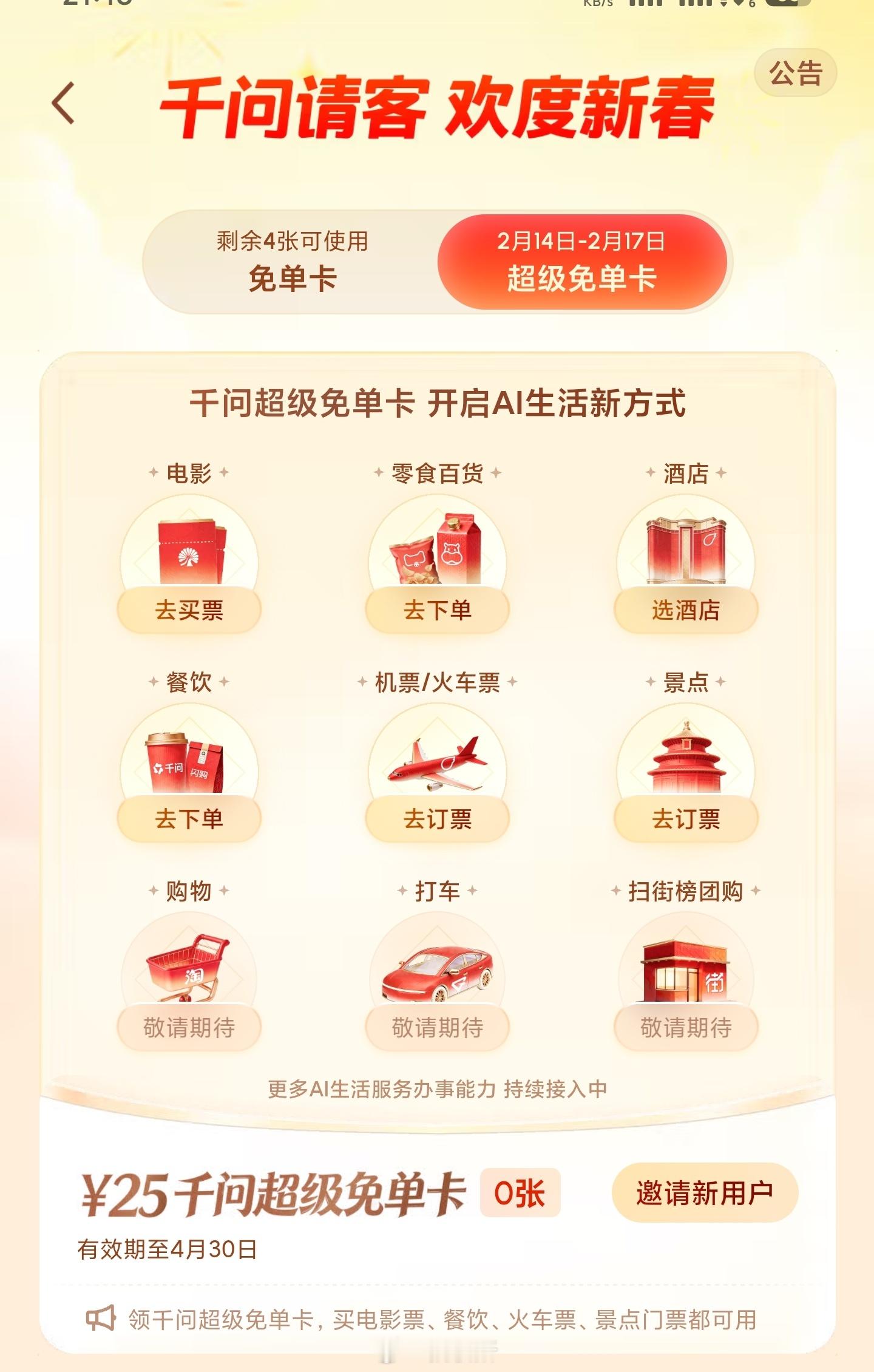The image size is (874, 1372).
Task: Tap 敬请期待 under 打车
Action: tap(436, 1027)
